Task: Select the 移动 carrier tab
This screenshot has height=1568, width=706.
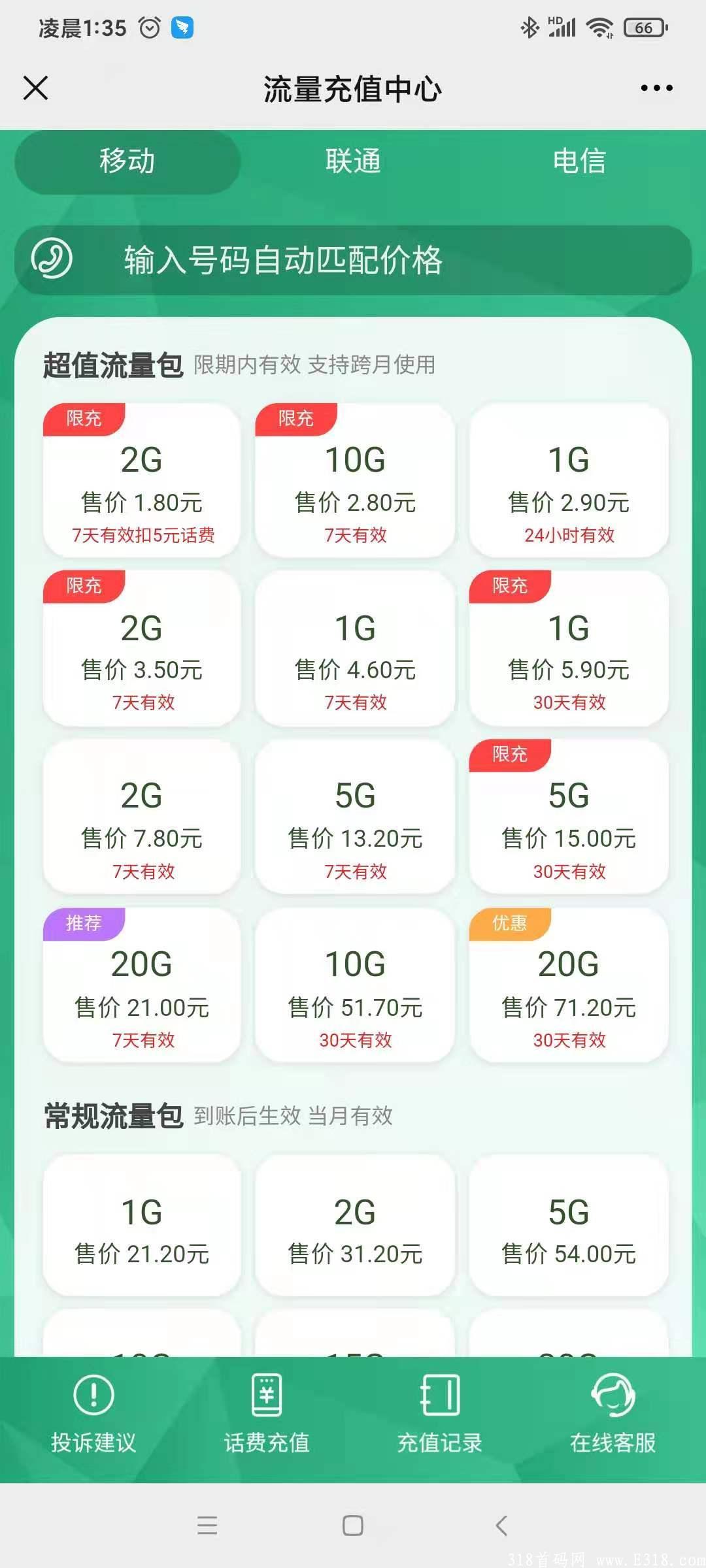Action: (x=127, y=161)
